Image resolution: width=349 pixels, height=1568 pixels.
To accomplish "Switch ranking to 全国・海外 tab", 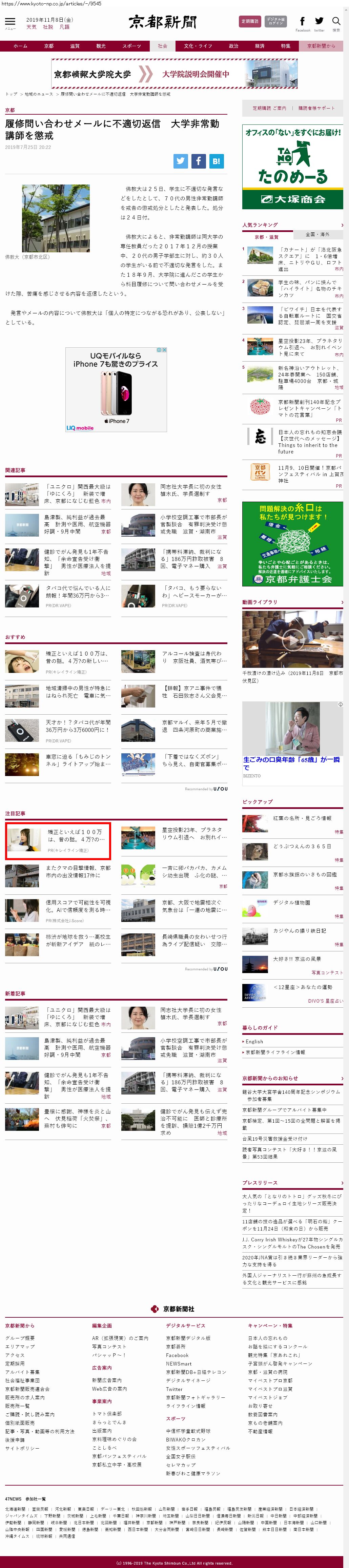I will point(317,234).
